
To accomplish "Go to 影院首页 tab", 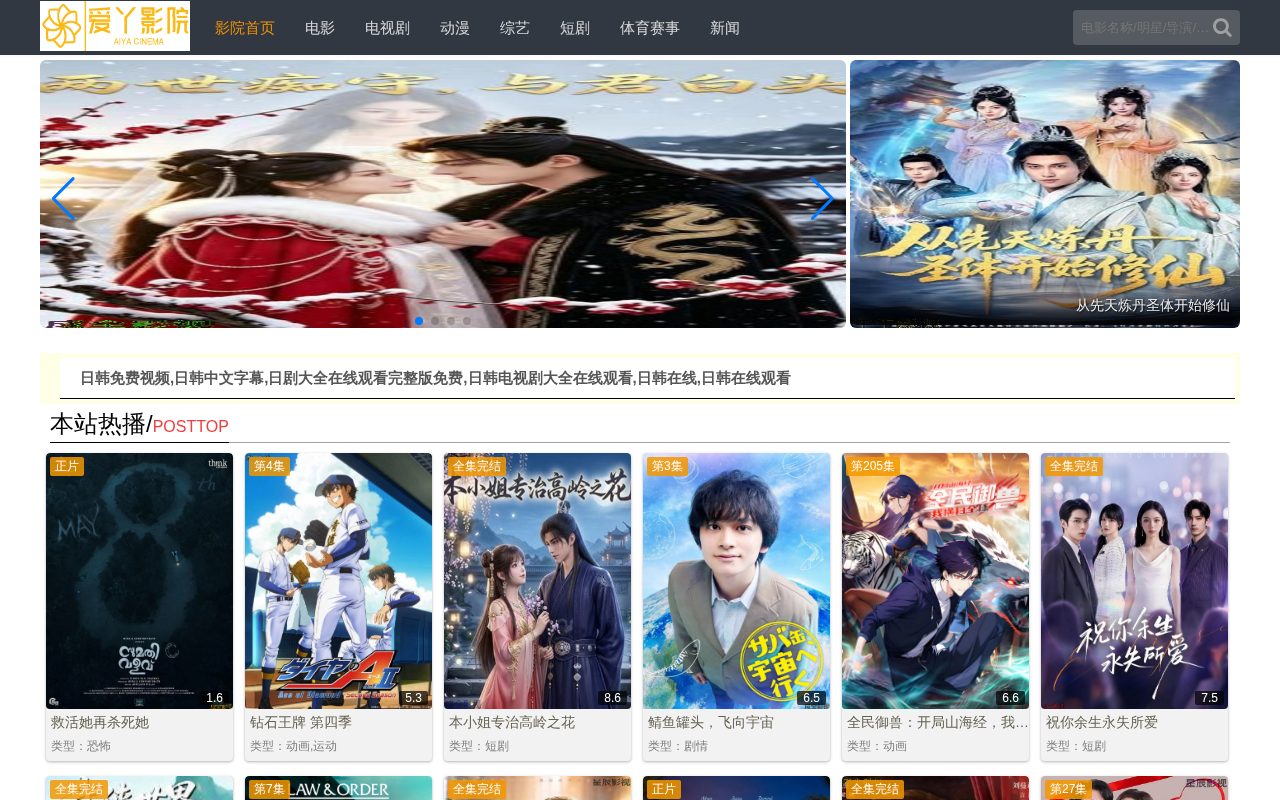I will pyautogui.click(x=245, y=28).
